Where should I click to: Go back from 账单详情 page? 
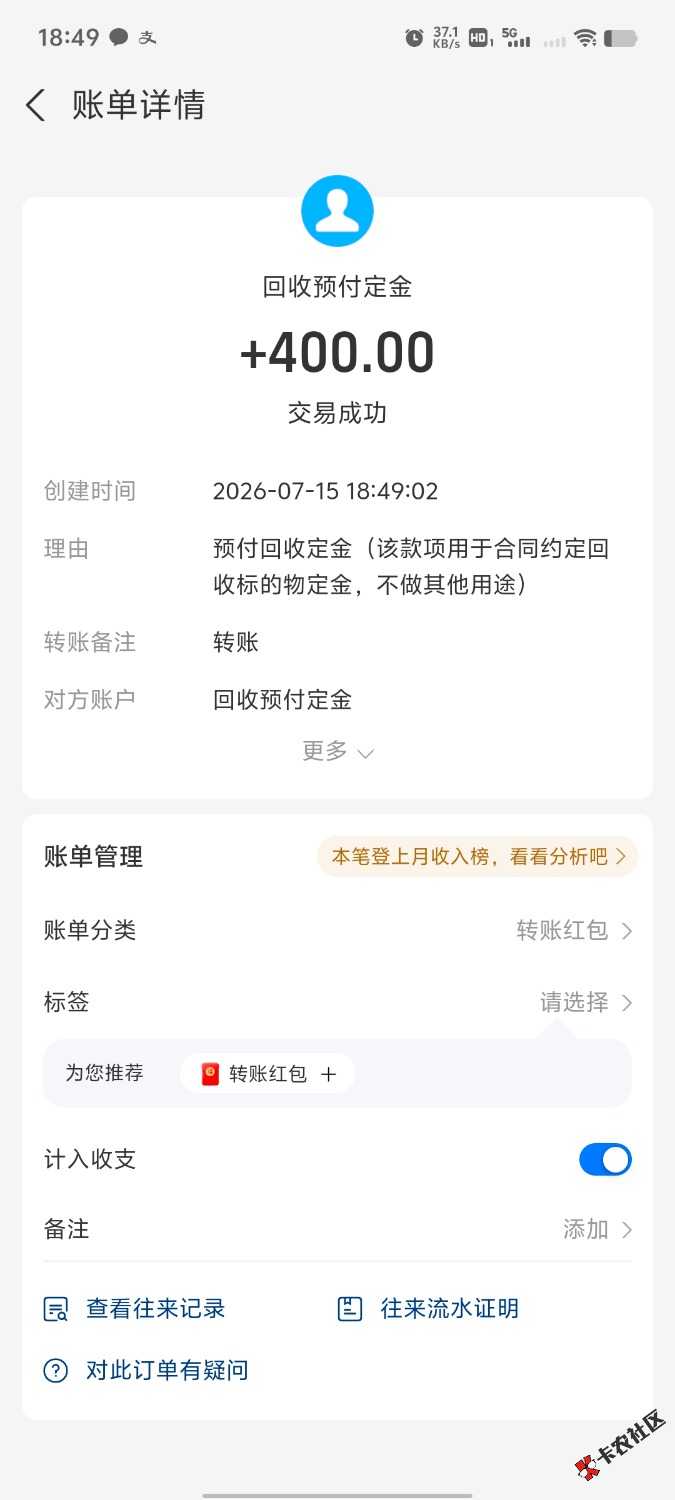click(x=36, y=105)
